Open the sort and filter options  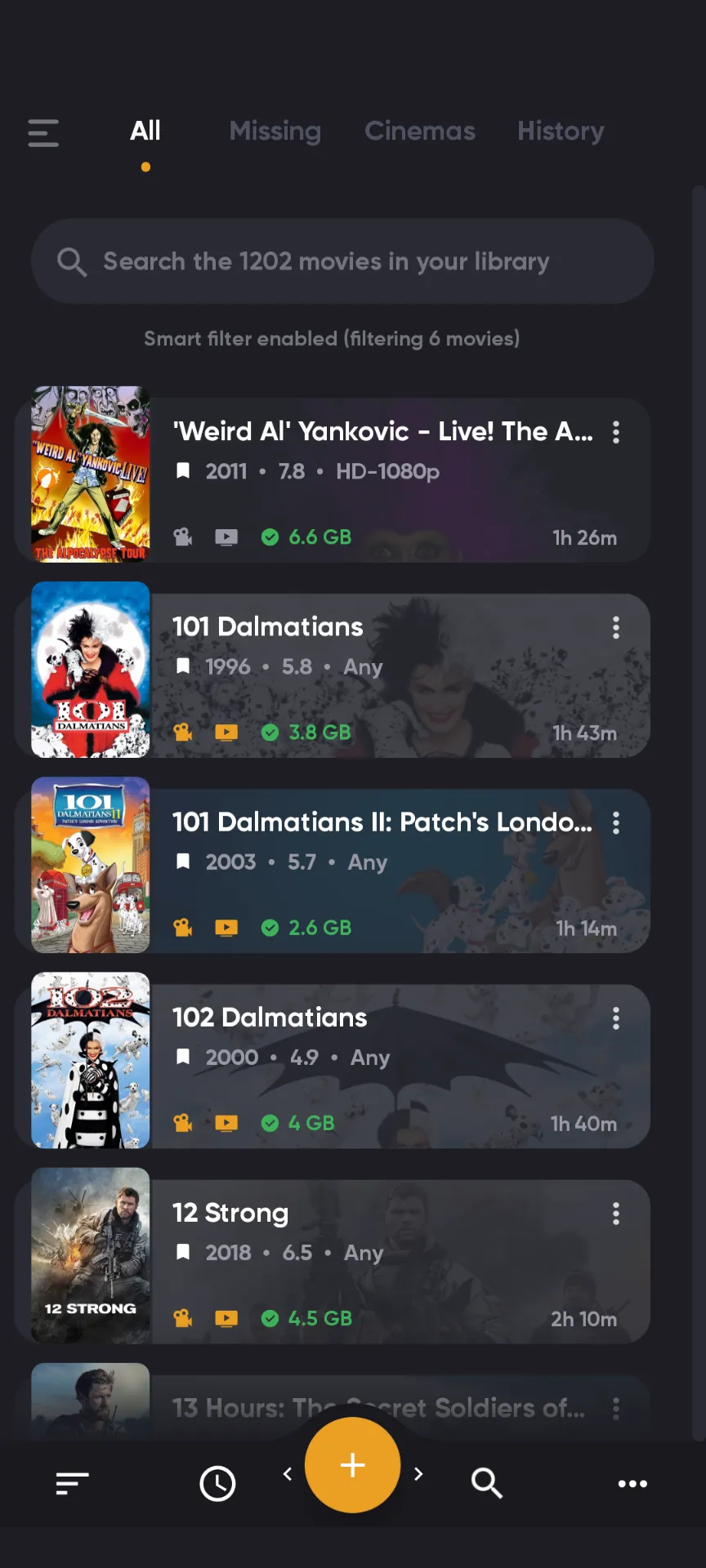coord(72,1483)
